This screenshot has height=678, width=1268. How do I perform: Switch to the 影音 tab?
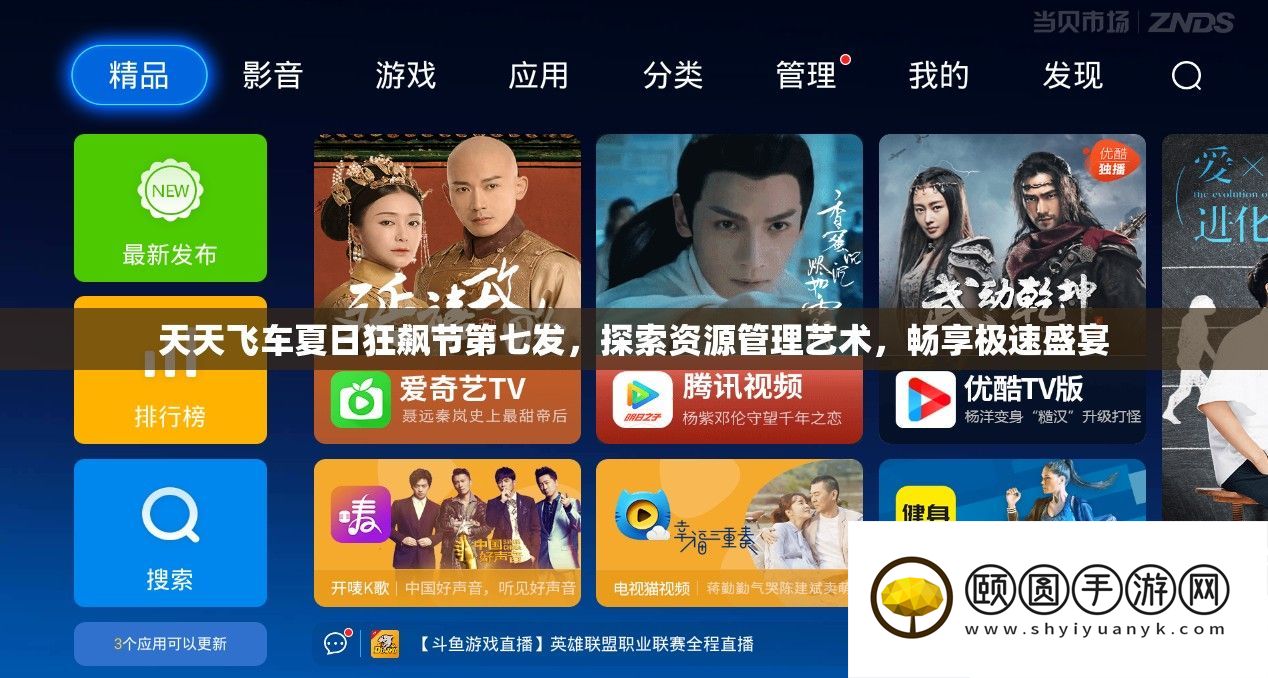(272, 75)
